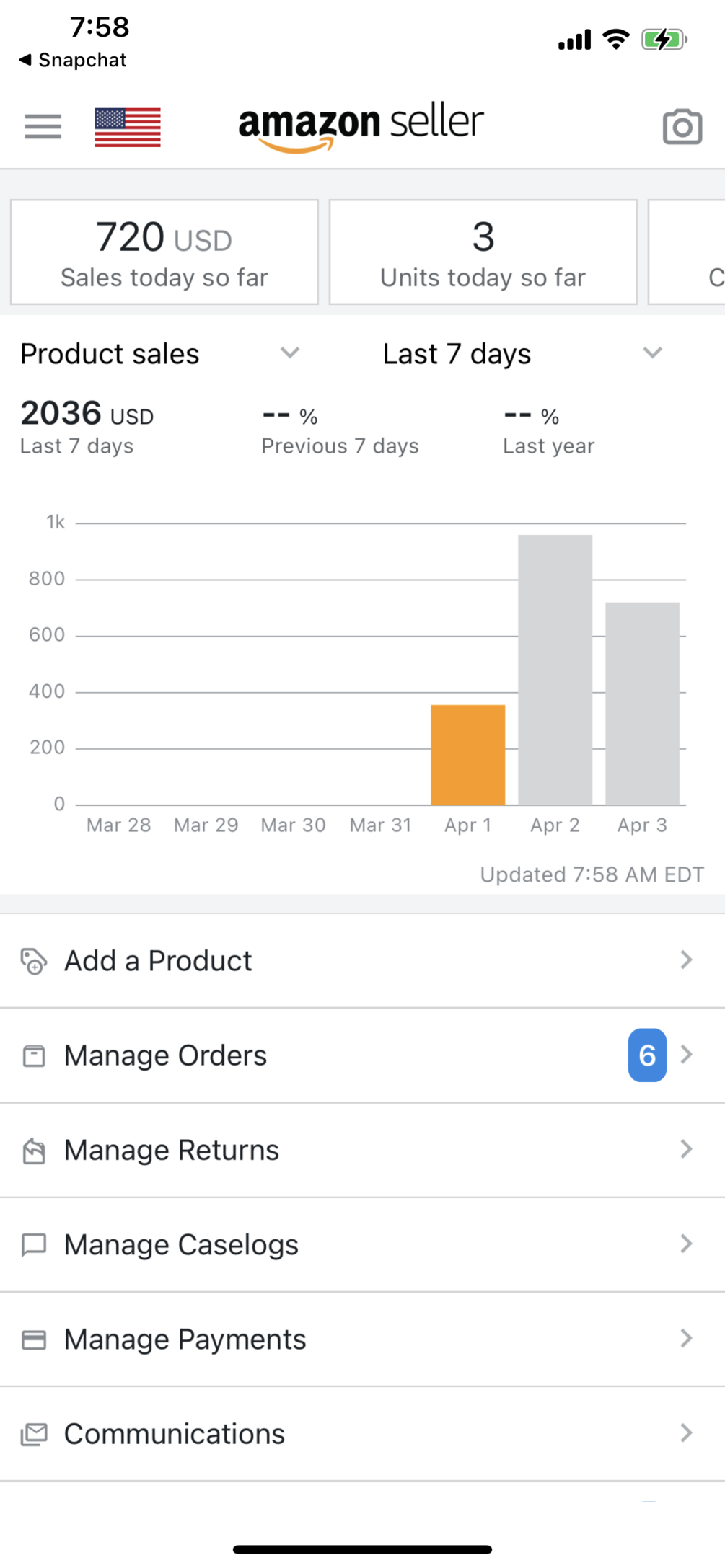Screen dimensions: 725x1568
Task: Select the Apr 3 bar in chart
Action: (642, 703)
